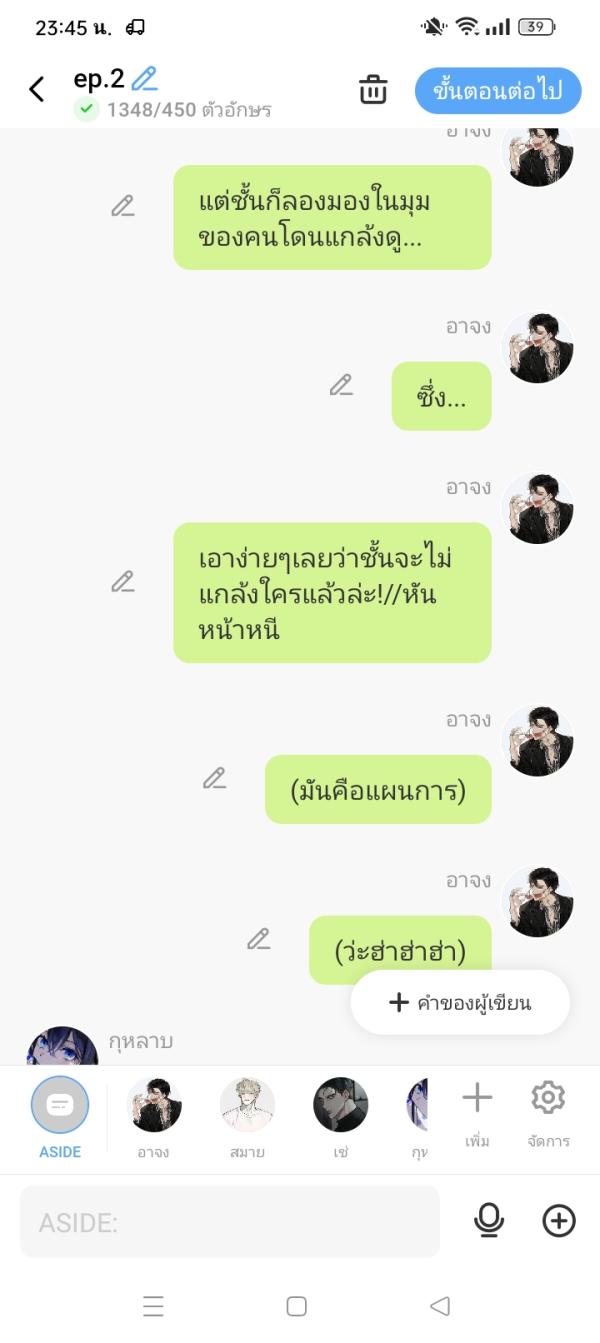Edit the (มันคือแผนการ) message
Image resolution: width=600 pixels, height=1343 pixels.
(x=214, y=778)
